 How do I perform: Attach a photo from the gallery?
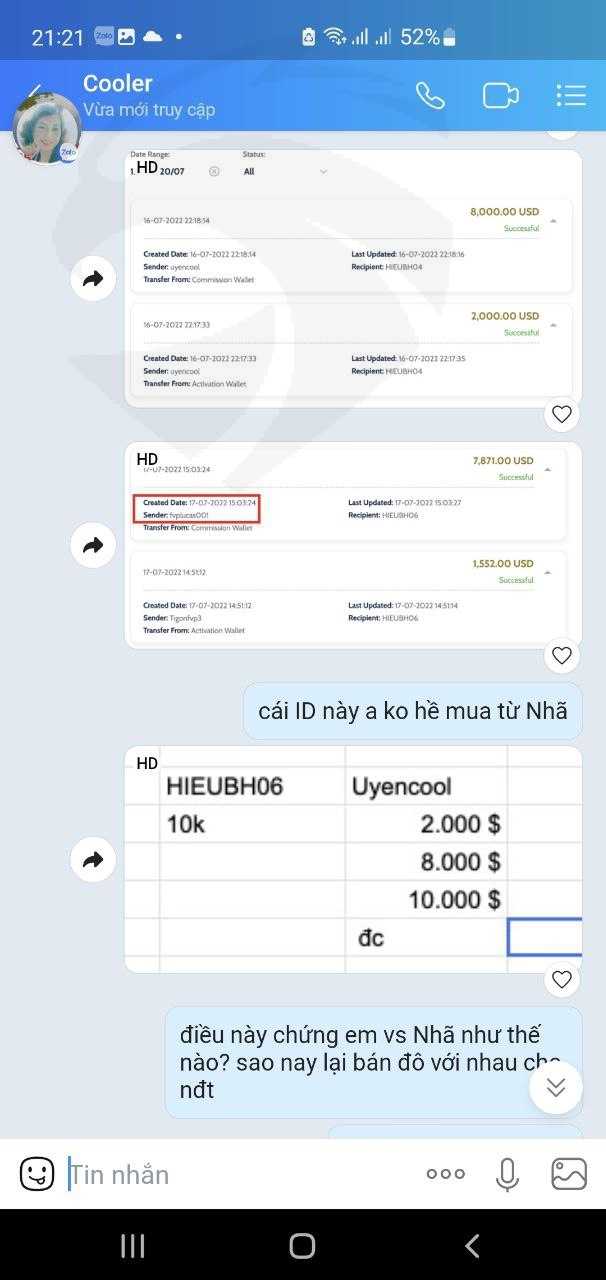click(x=569, y=1174)
